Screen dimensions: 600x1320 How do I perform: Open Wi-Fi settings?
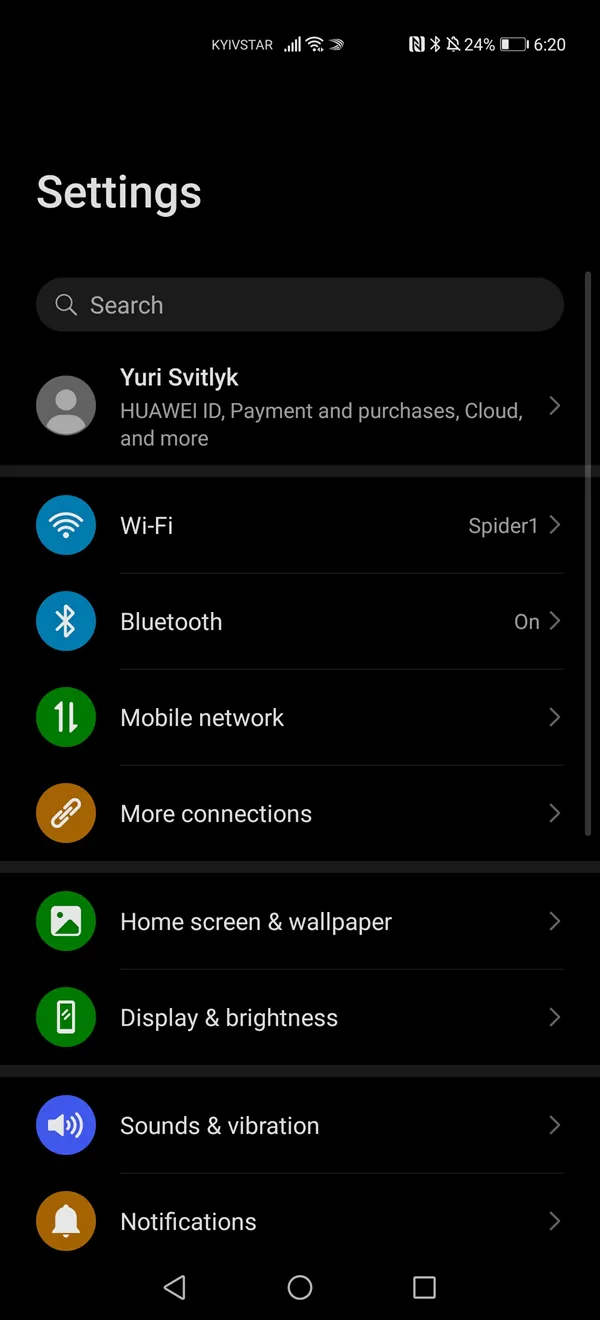pyautogui.click(x=300, y=525)
